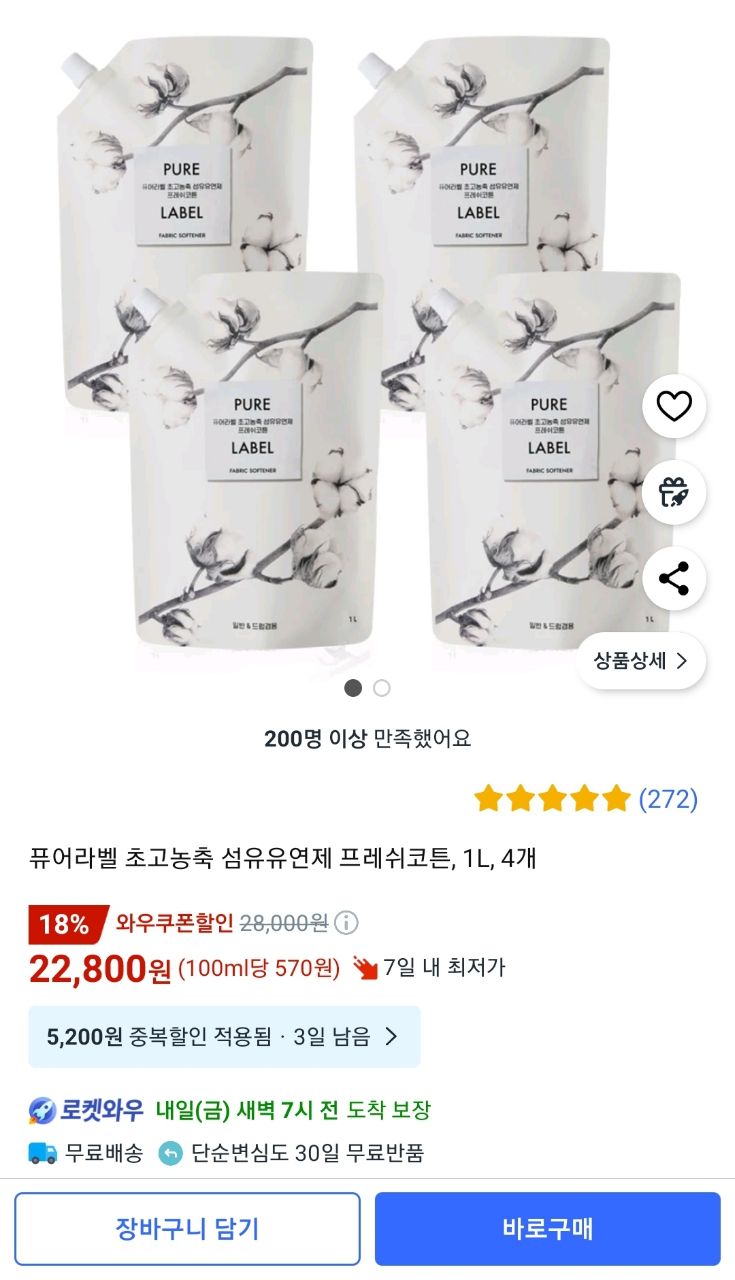Open 상품상세 product details

pyautogui.click(x=641, y=660)
